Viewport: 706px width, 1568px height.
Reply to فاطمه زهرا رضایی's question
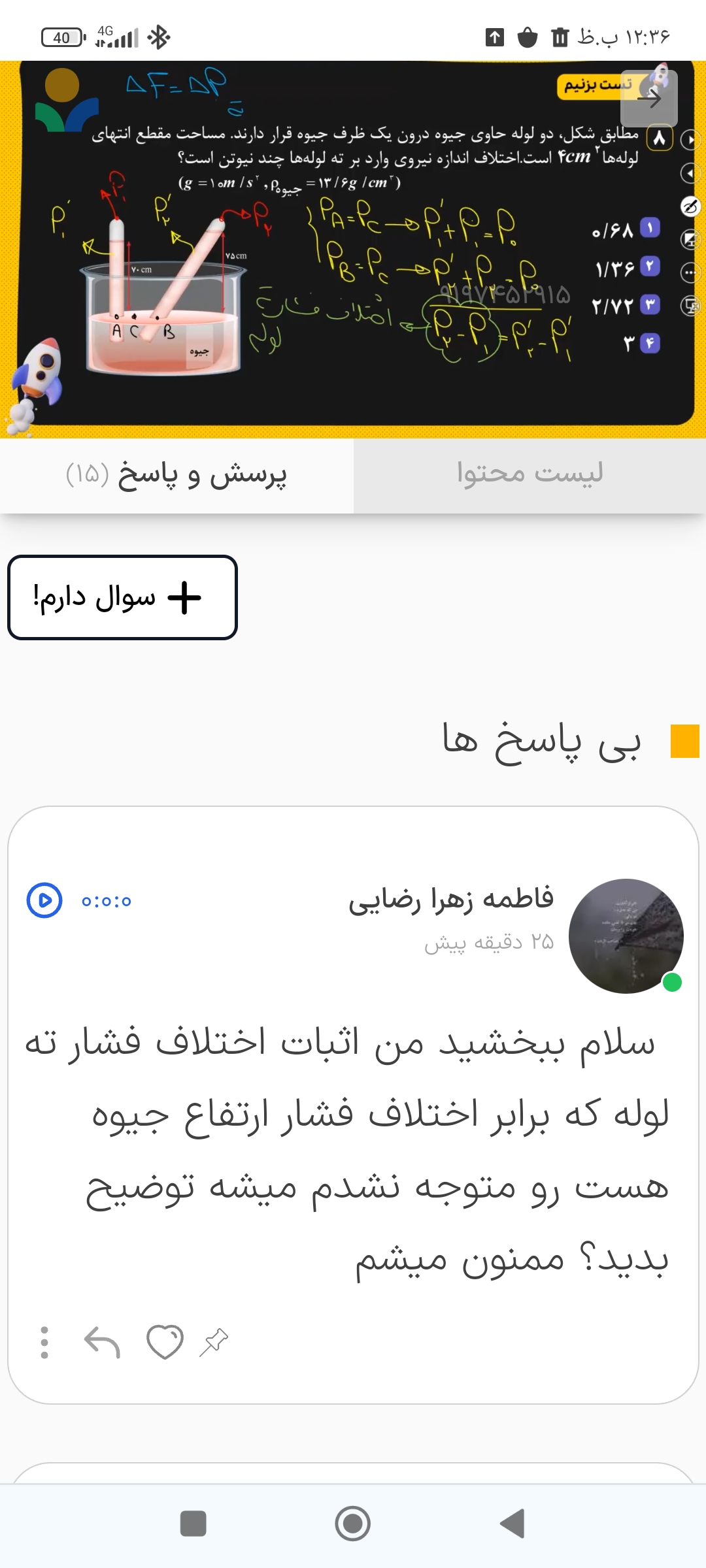(x=103, y=1343)
